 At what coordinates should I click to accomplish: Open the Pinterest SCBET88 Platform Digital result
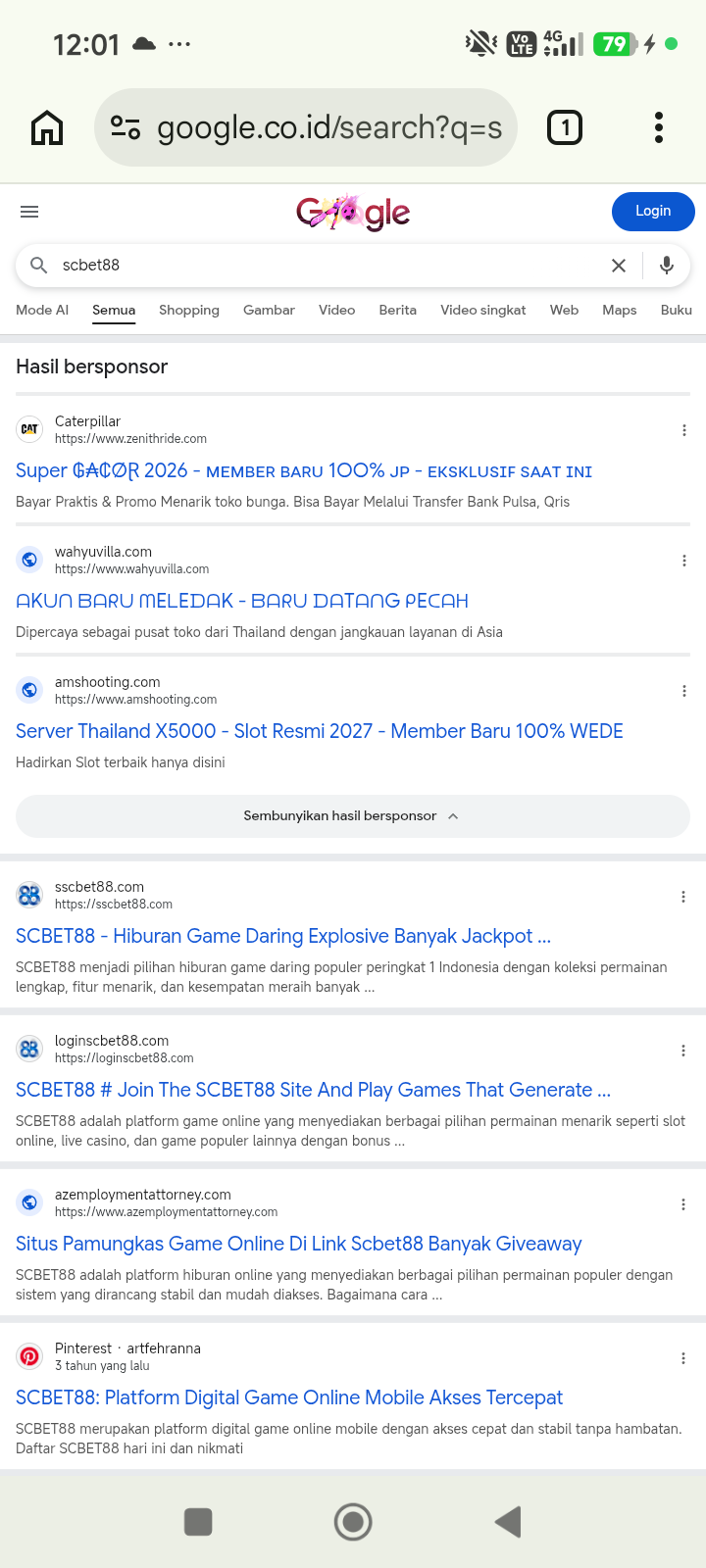[289, 1397]
